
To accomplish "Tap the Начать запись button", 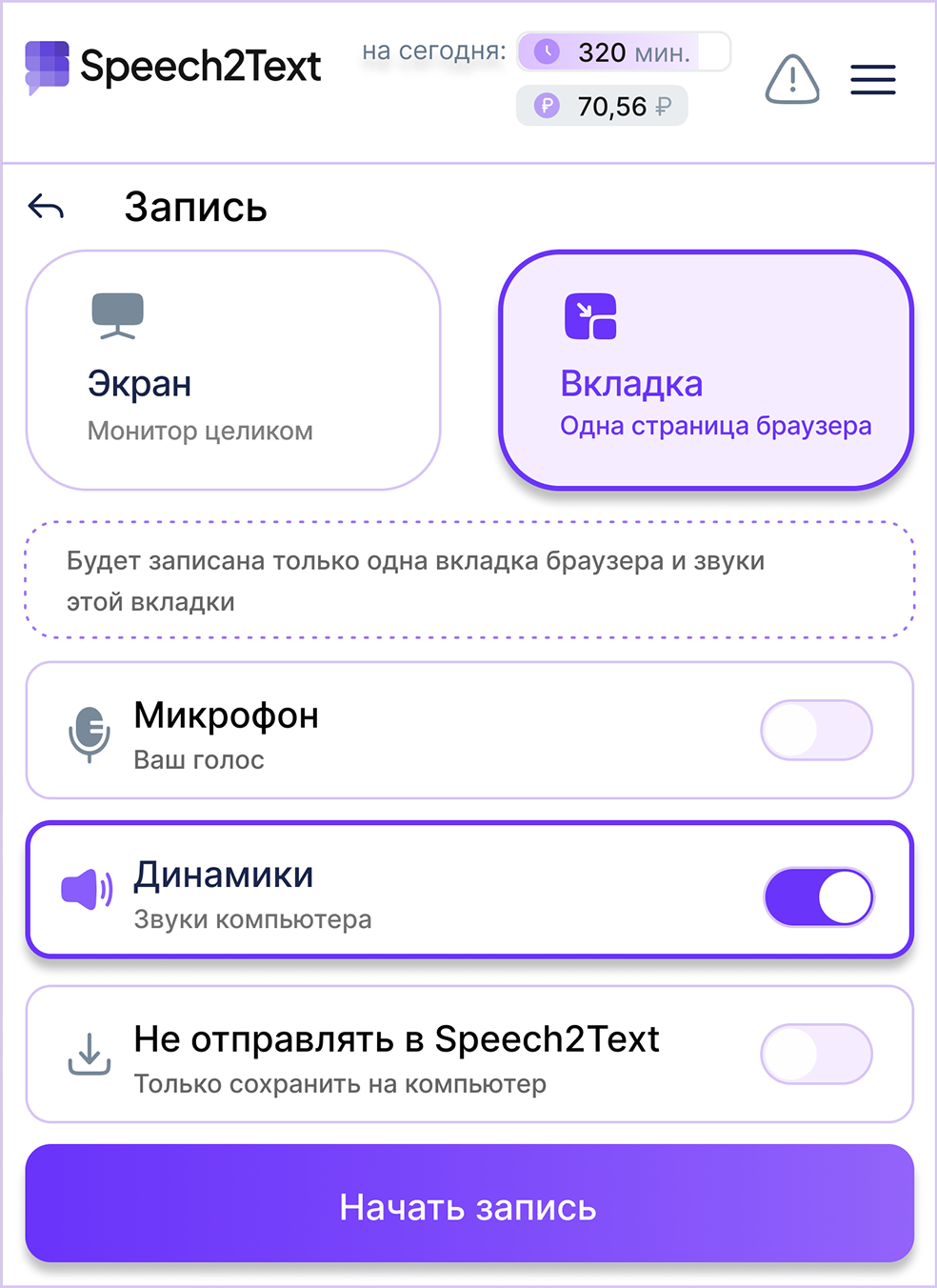I will pyautogui.click(x=469, y=1207).
